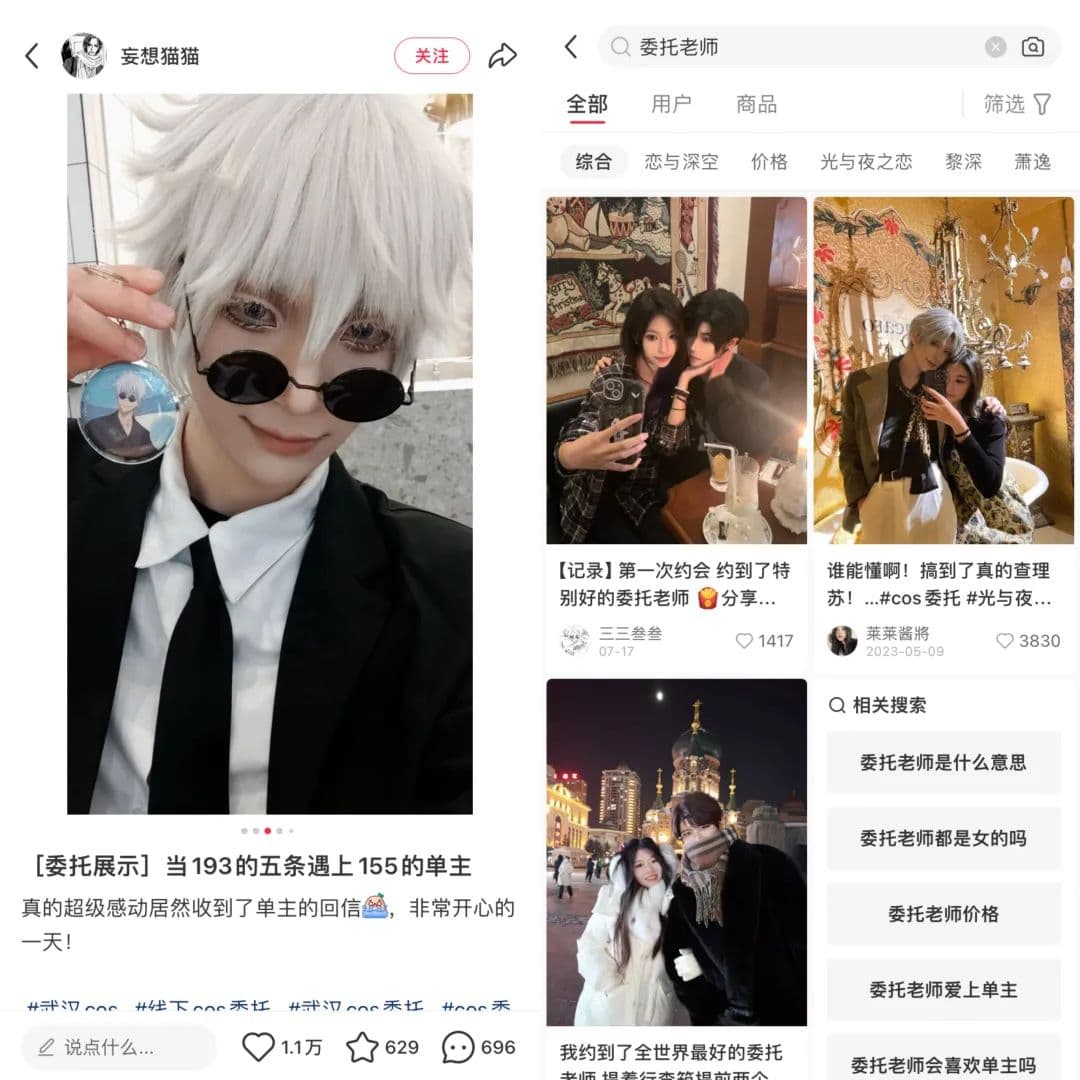Tap the 说点什么 comment field

118,1047
